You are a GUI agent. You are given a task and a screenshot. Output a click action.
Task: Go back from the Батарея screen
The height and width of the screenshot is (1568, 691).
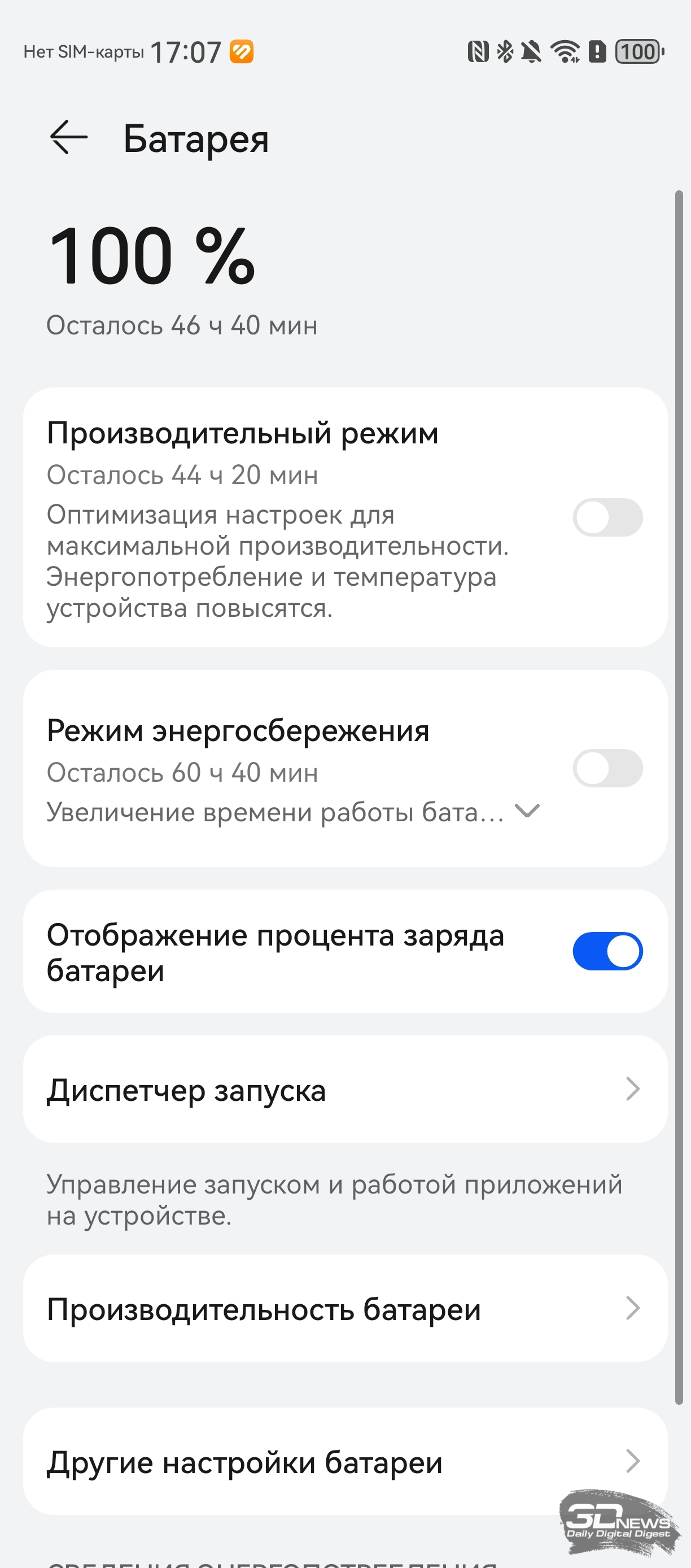point(69,138)
